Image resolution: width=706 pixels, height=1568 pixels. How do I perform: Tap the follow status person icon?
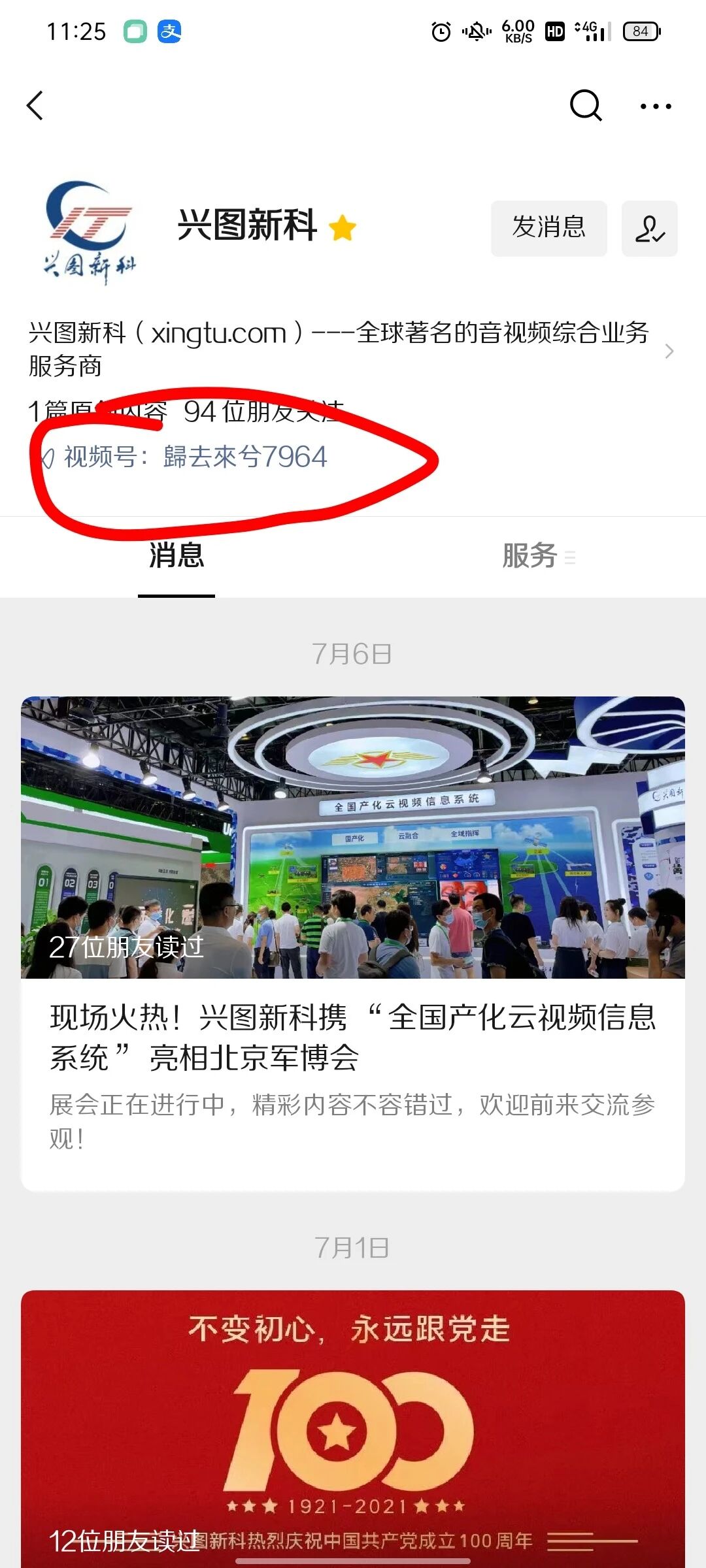650,228
